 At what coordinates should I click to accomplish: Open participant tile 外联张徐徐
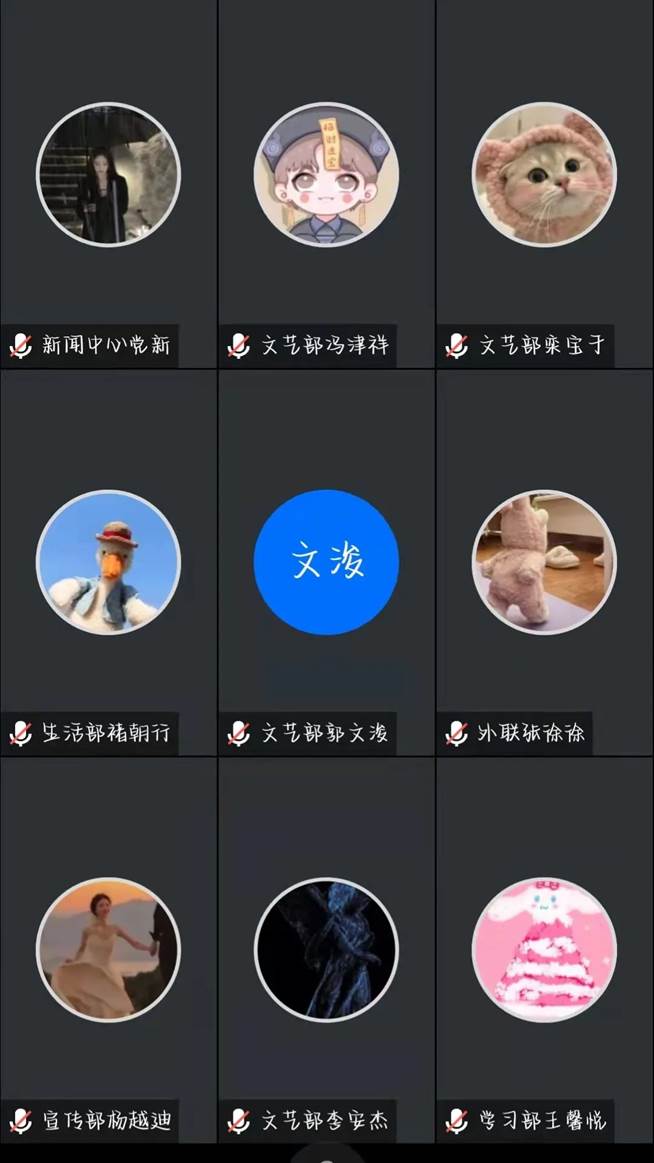(544, 562)
